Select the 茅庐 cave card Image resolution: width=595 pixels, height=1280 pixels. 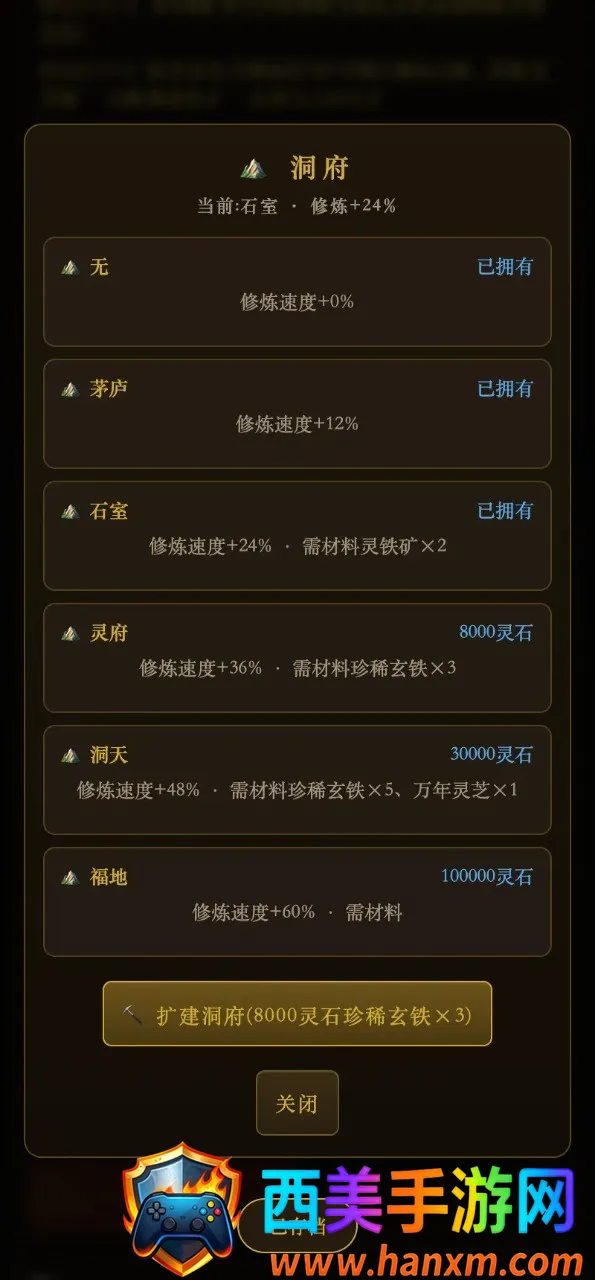coord(297,413)
